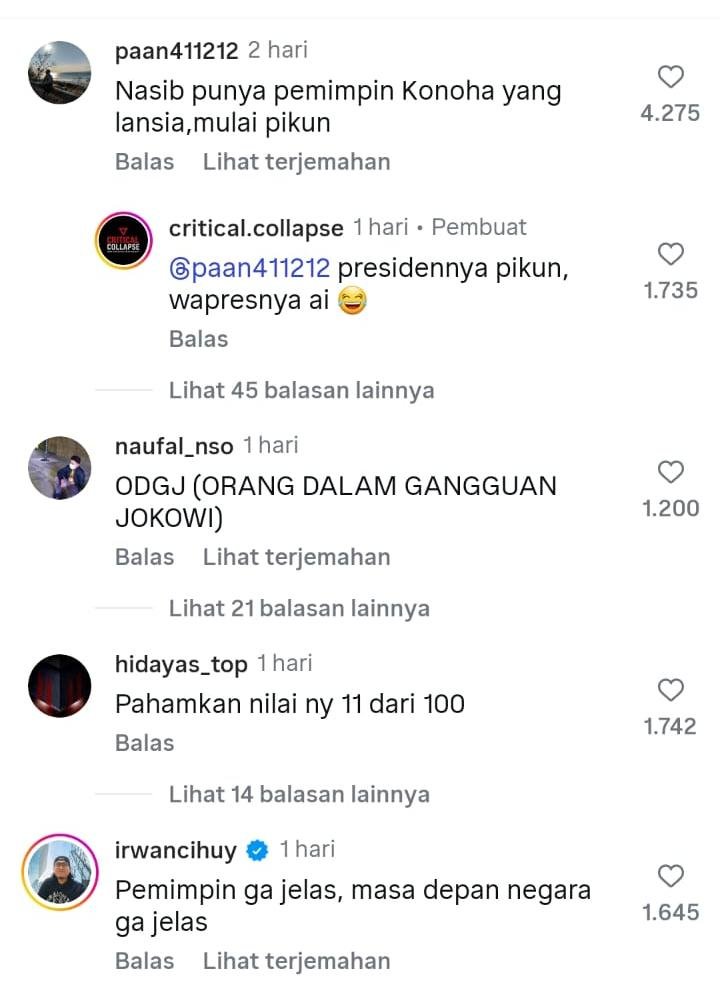Like naufal_nso's ODGJ comment

tap(671, 472)
